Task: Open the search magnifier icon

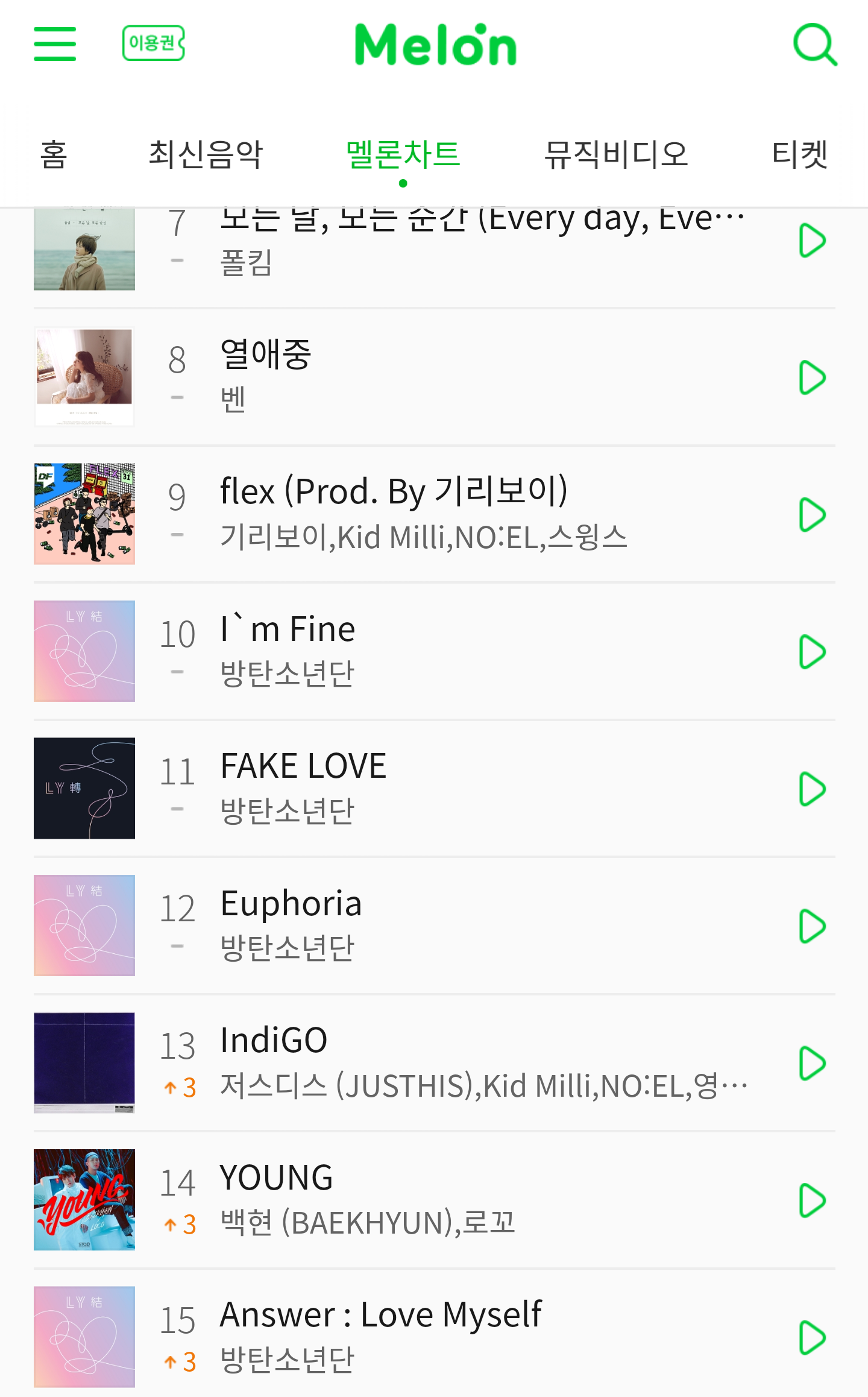Action: coord(814,45)
